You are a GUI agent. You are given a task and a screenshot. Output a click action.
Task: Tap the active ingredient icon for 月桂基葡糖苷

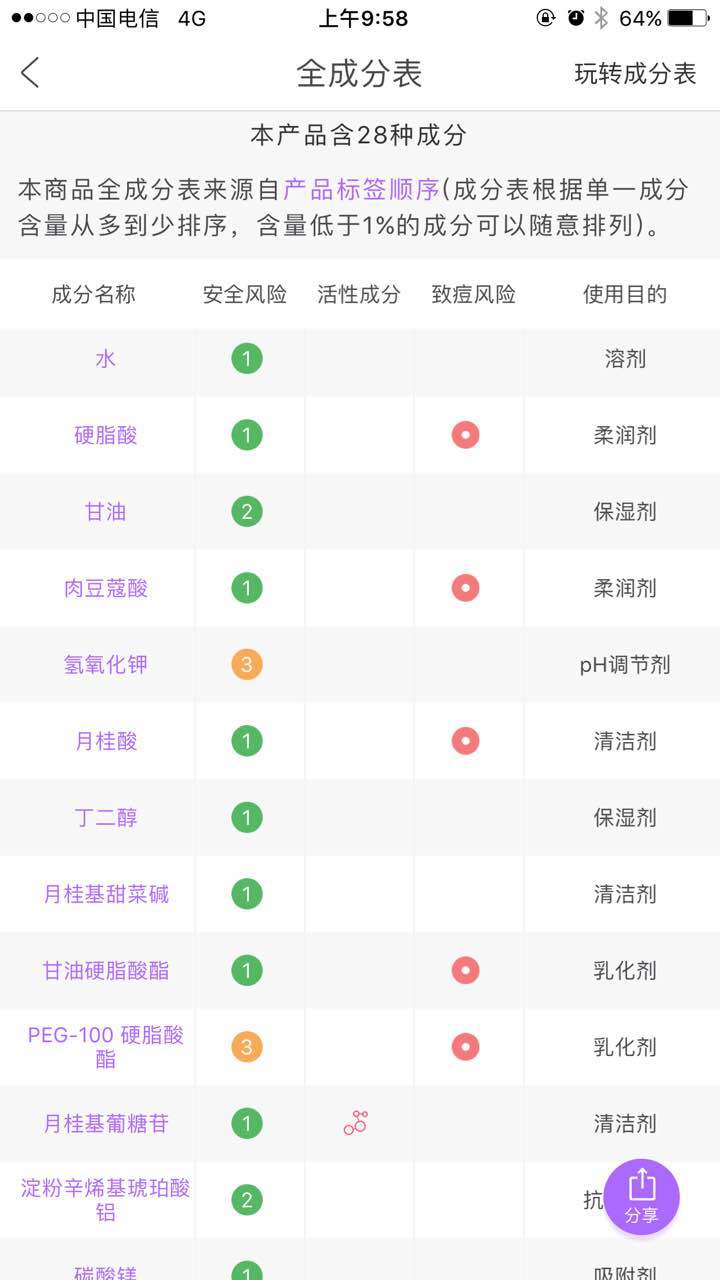(x=357, y=1123)
